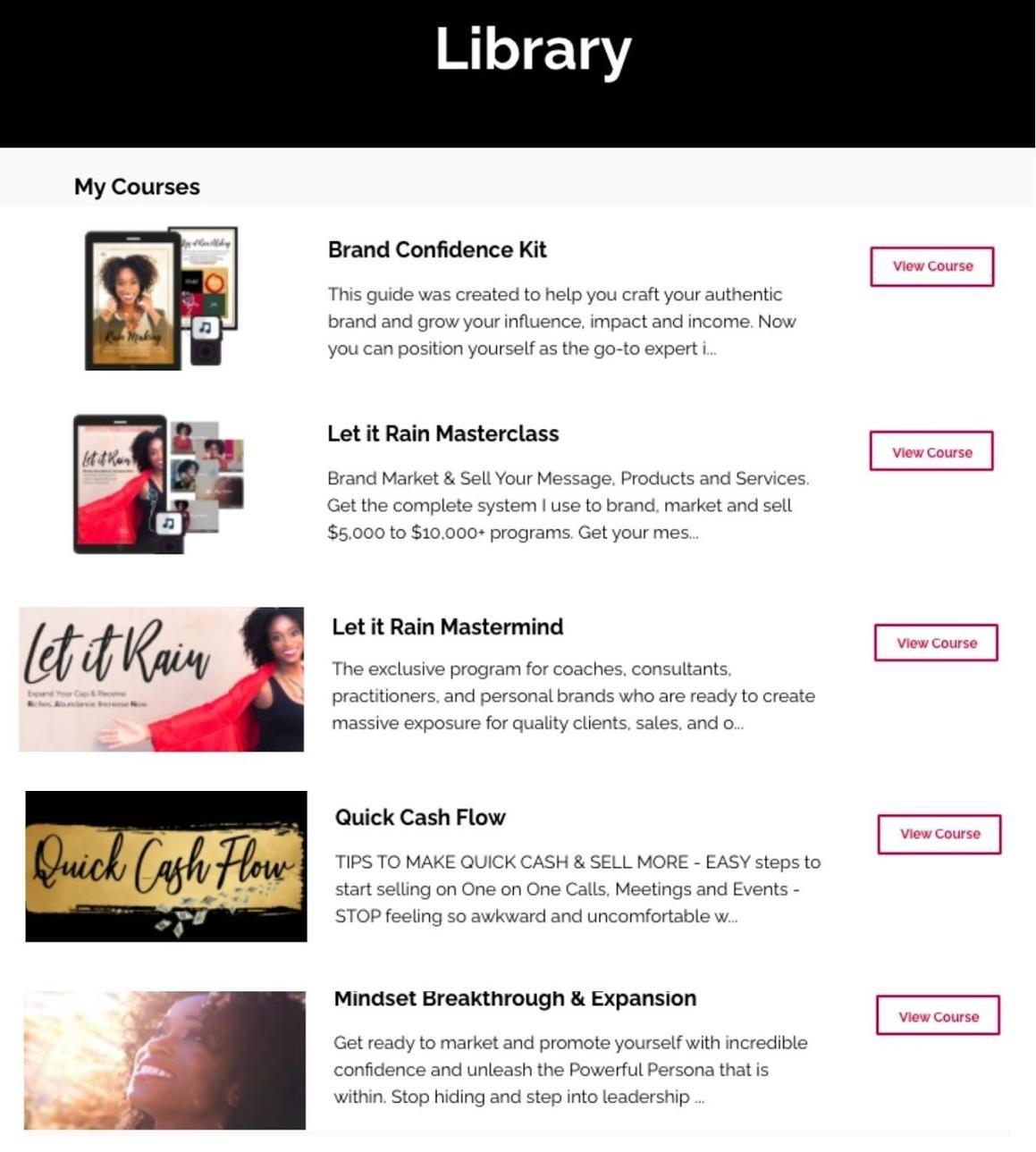The image size is (1036, 1152).
Task: Open the Brand Confidence Kit thumbnail
Action: [x=161, y=299]
